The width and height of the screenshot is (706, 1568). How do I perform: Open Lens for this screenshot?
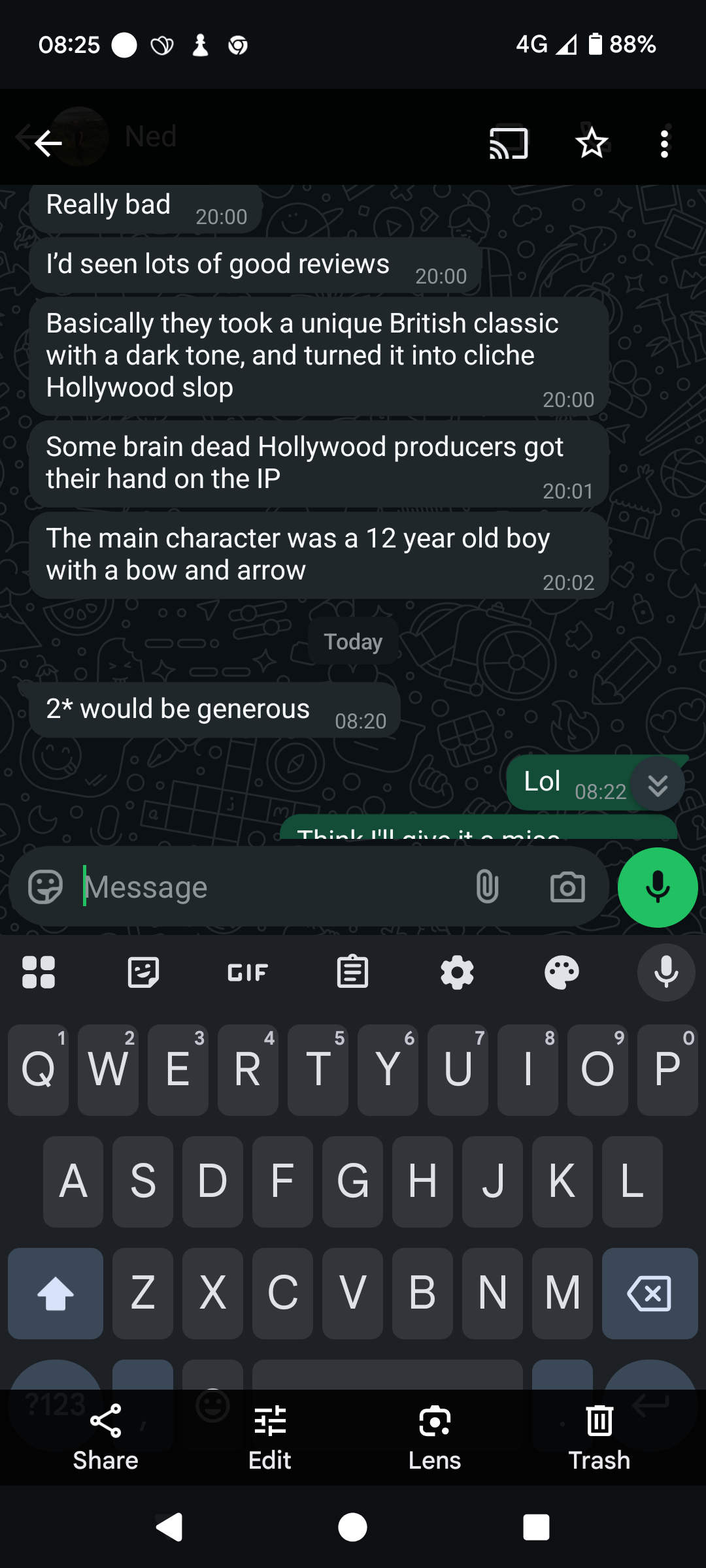pos(435,1438)
